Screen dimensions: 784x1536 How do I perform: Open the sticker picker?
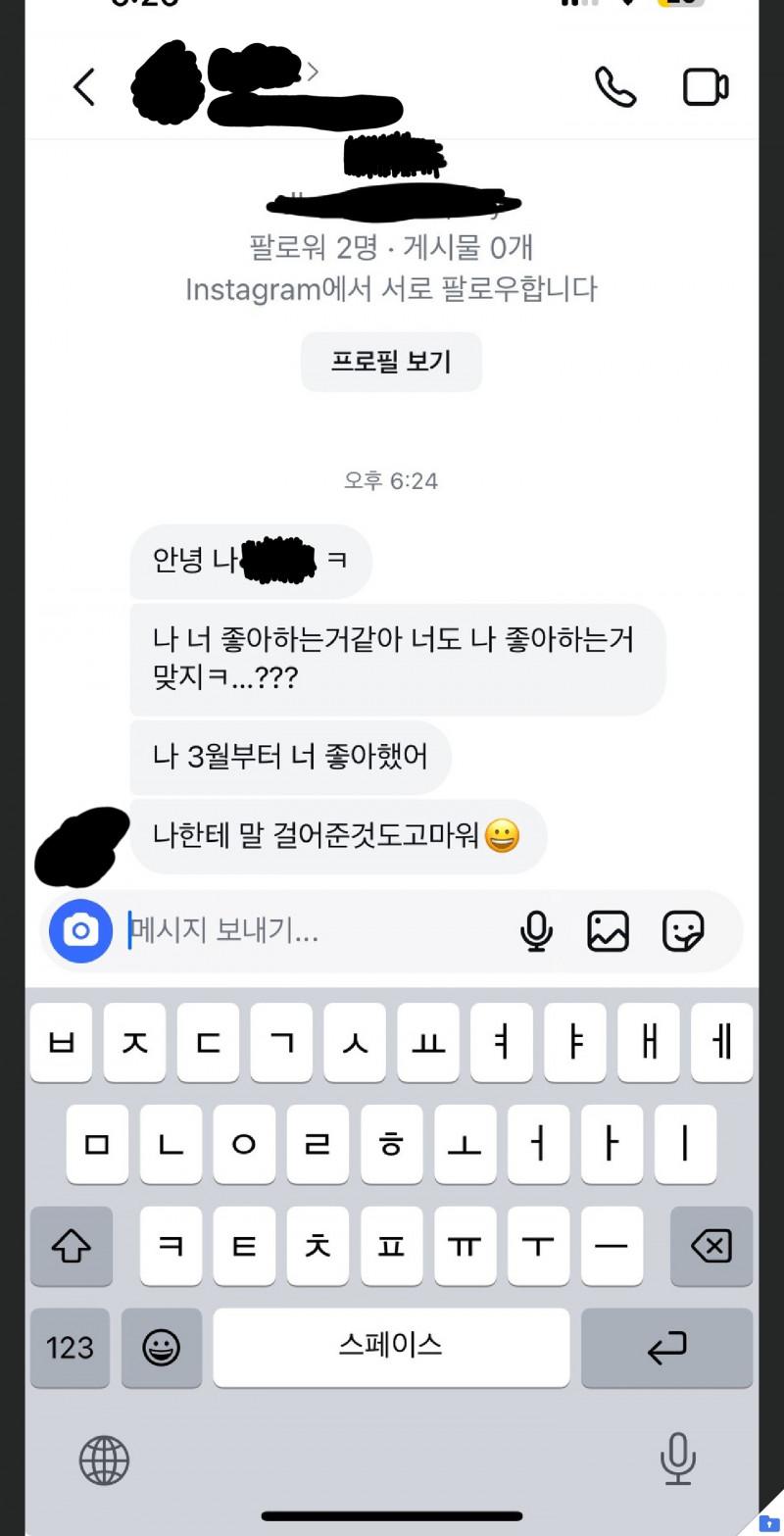click(683, 930)
